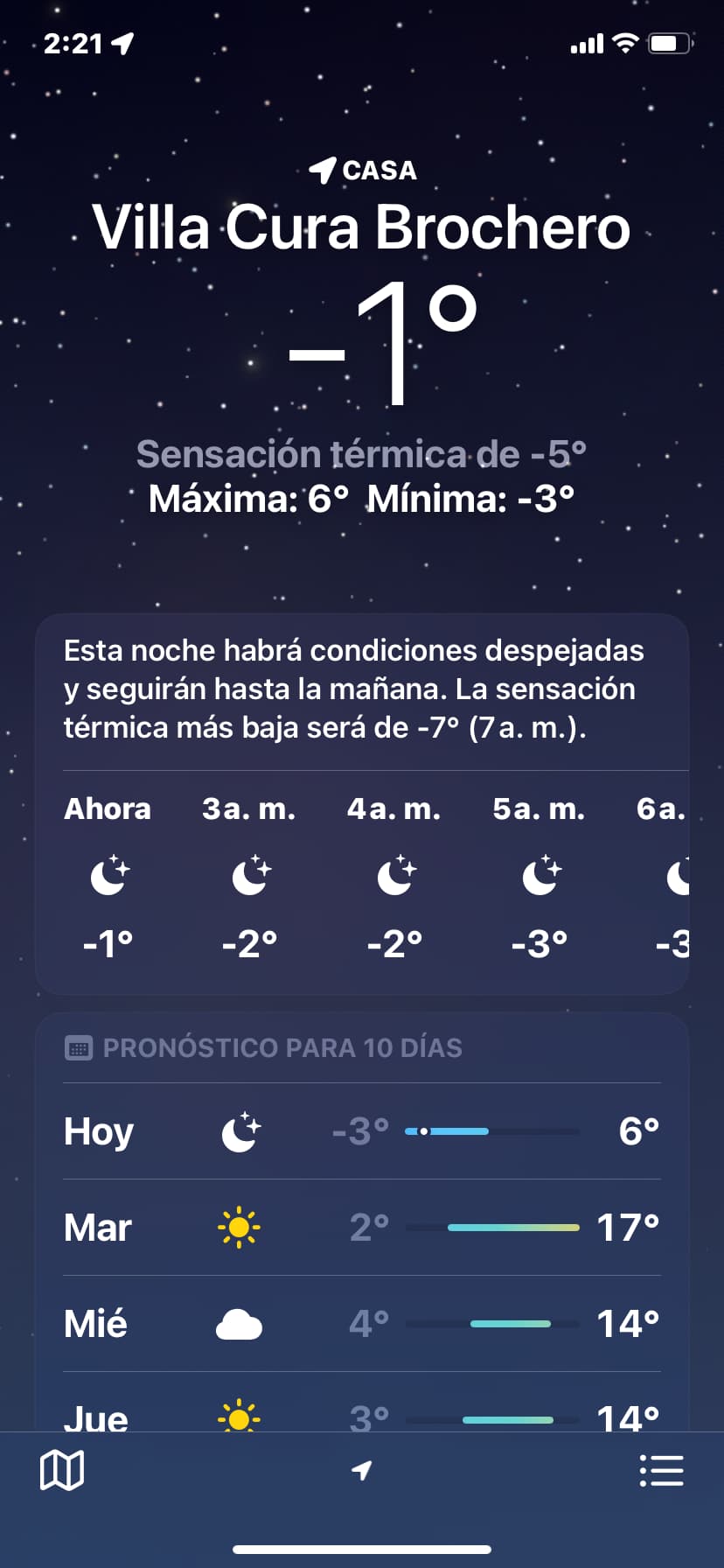The image size is (724, 1568).
Task: Open the saved locations list
Action: tap(662, 1470)
